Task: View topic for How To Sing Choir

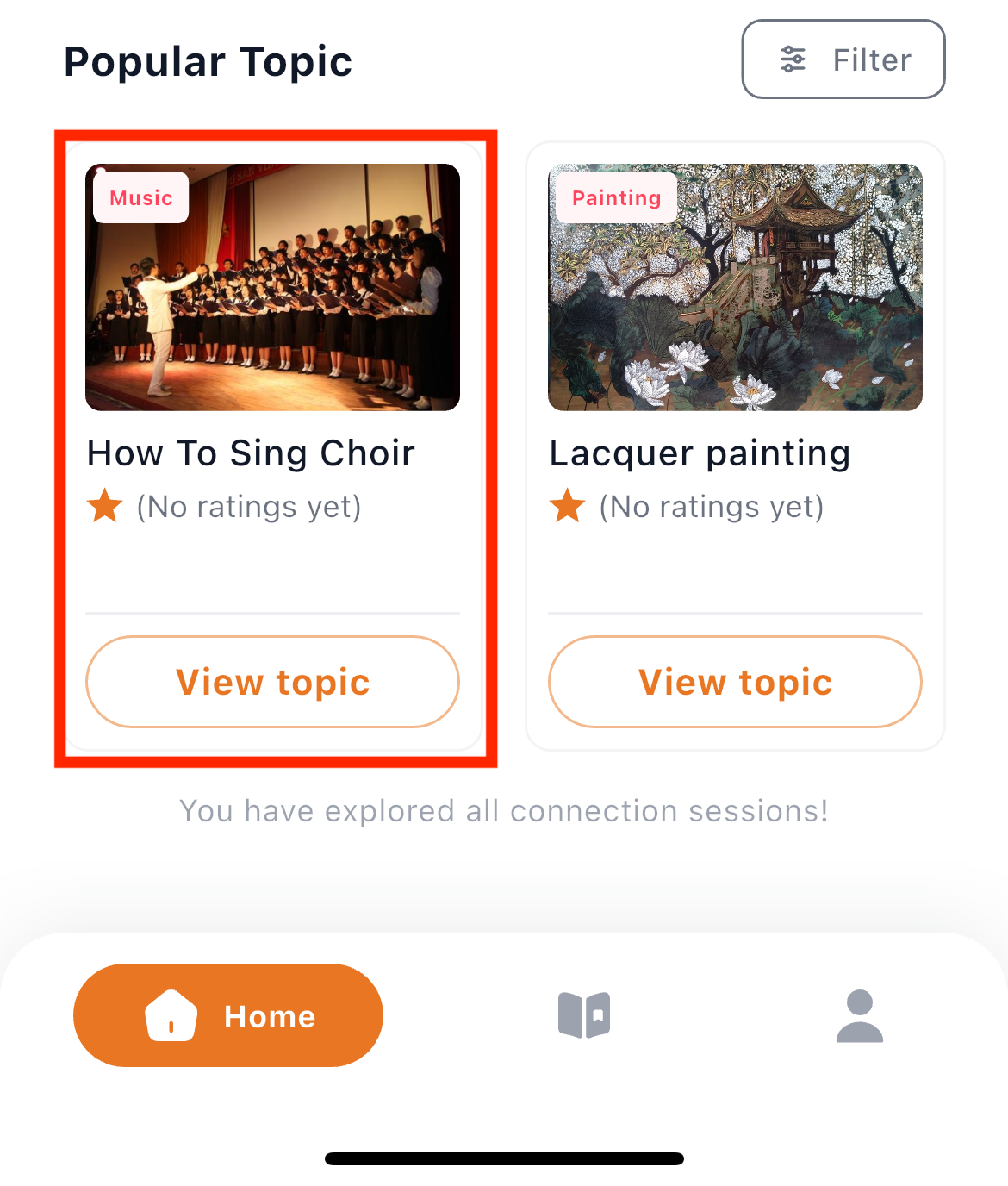Action: [272, 682]
